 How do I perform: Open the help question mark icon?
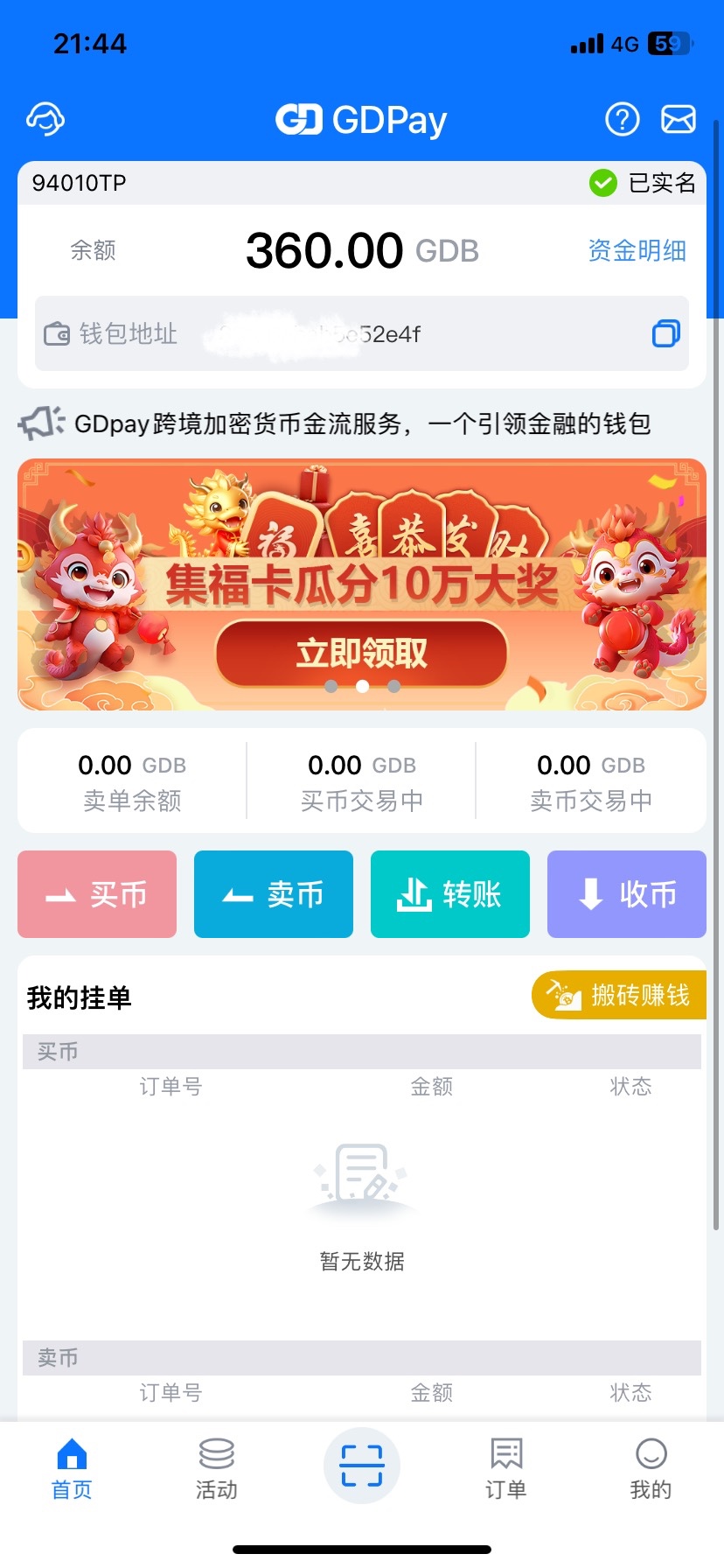click(x=623, y=119)
